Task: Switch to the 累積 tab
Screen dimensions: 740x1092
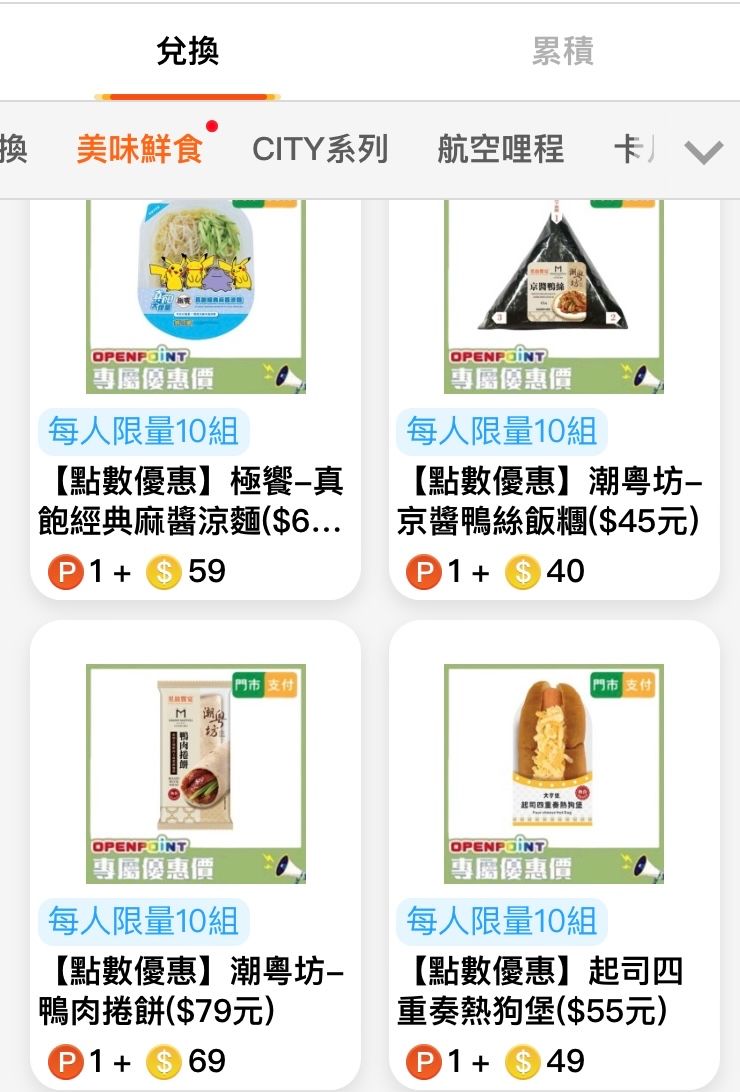Action: 562,51
